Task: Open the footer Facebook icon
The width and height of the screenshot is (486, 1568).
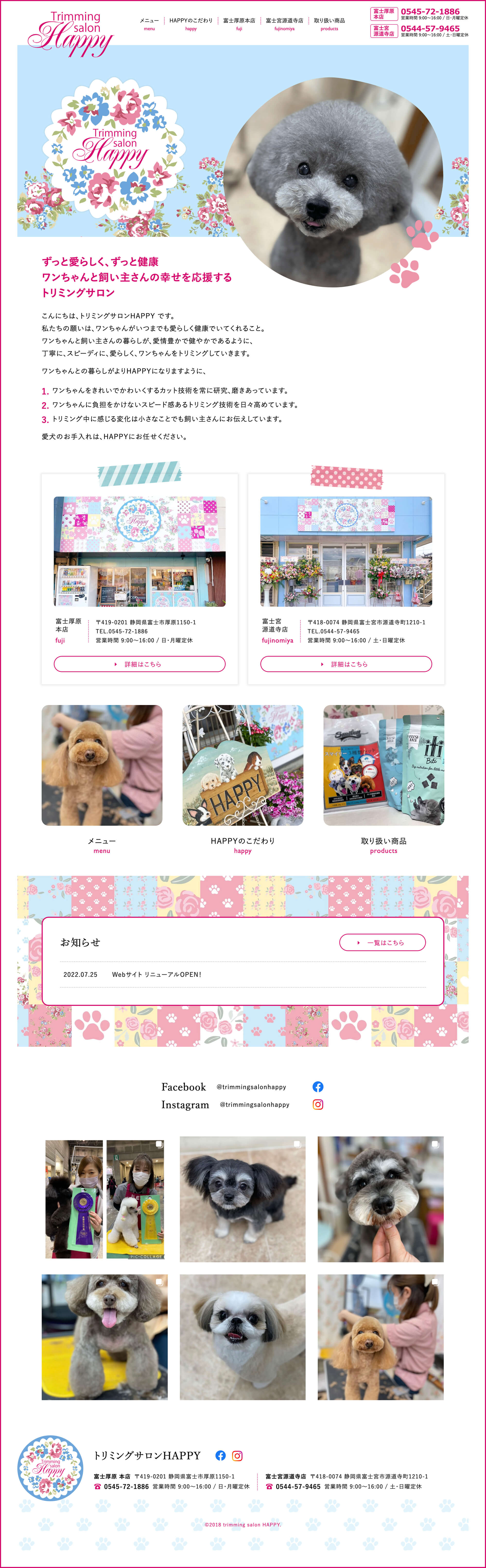Action: click(x=220, y=1455)
